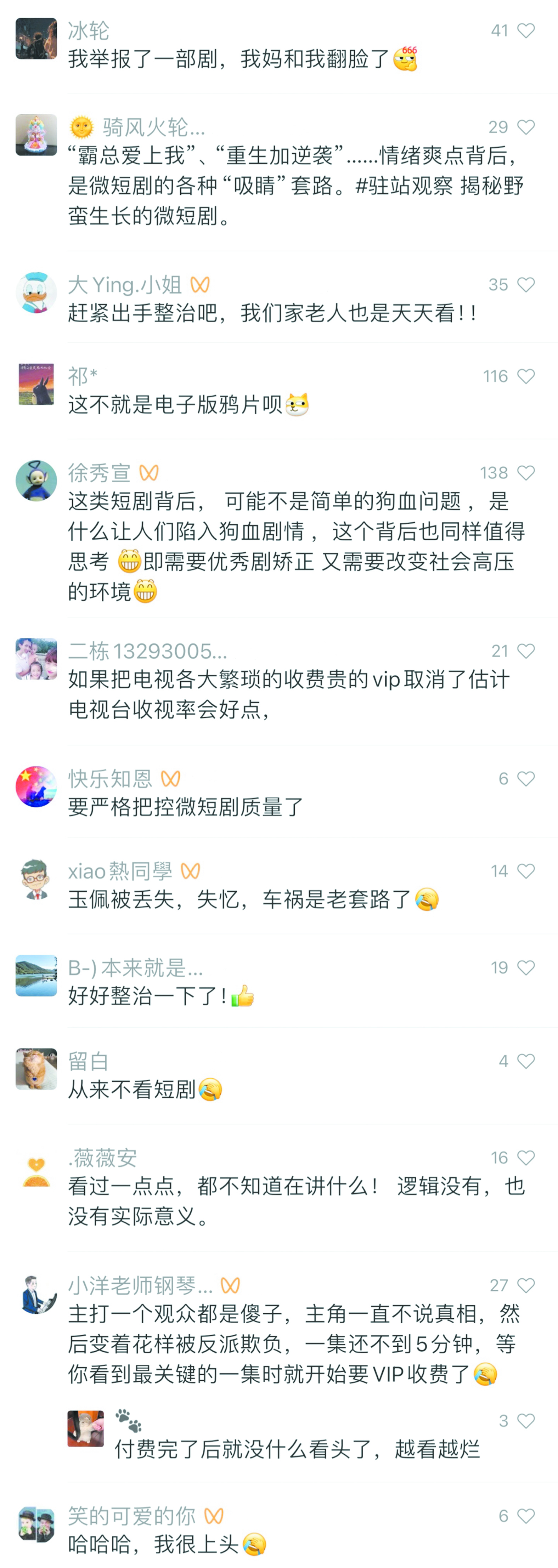Like the comment by 骑风火轮
Image resolution: width=558 pixels, height=1568 pixels.
[x=525, y=127]
